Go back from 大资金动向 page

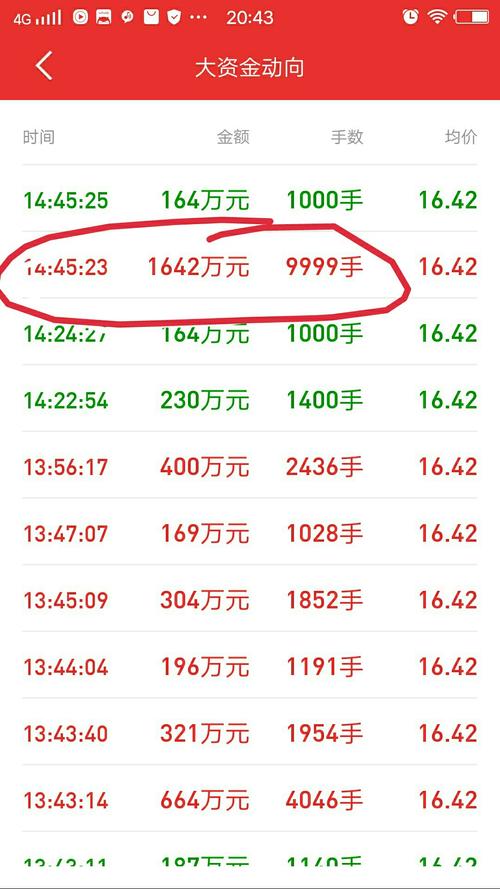[x=44, y=66]
